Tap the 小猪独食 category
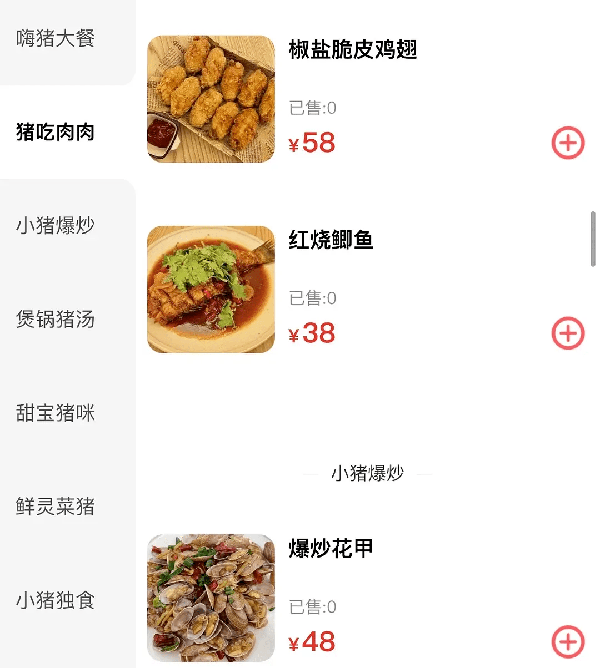This screenshot has width=600, height=668. coord(56,600)
